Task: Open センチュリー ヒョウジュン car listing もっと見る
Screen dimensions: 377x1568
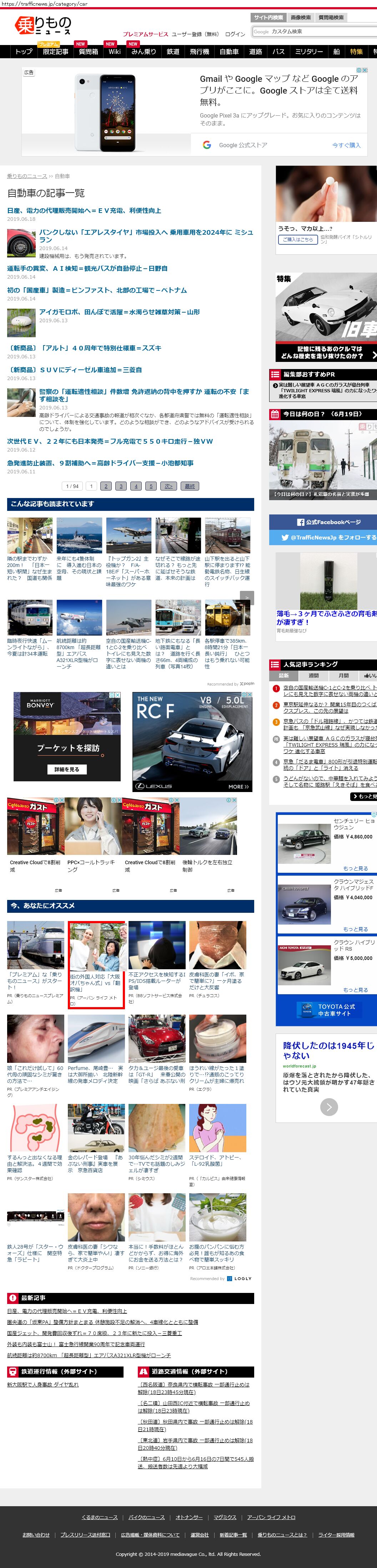Action: pos(355,868)
